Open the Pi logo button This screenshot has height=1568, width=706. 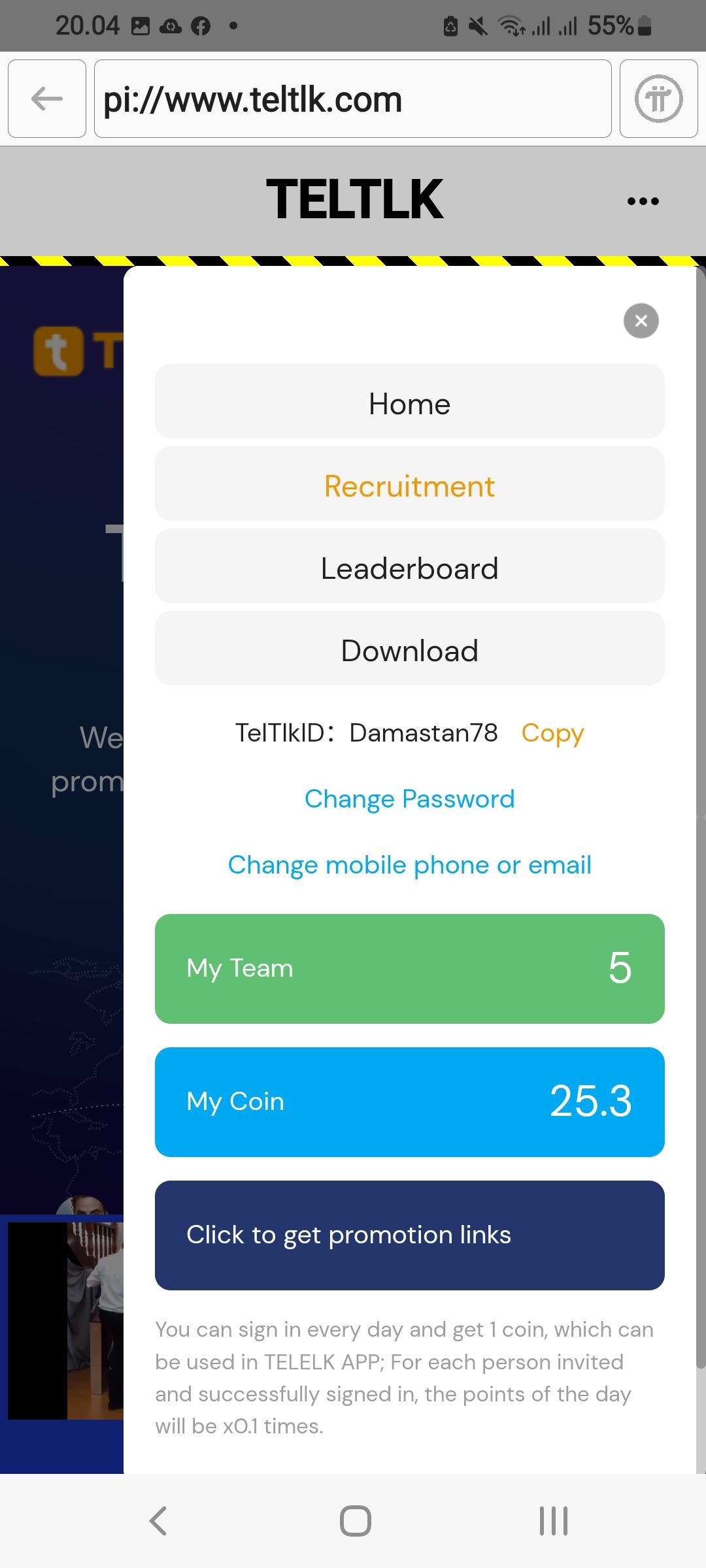[658, 99]
